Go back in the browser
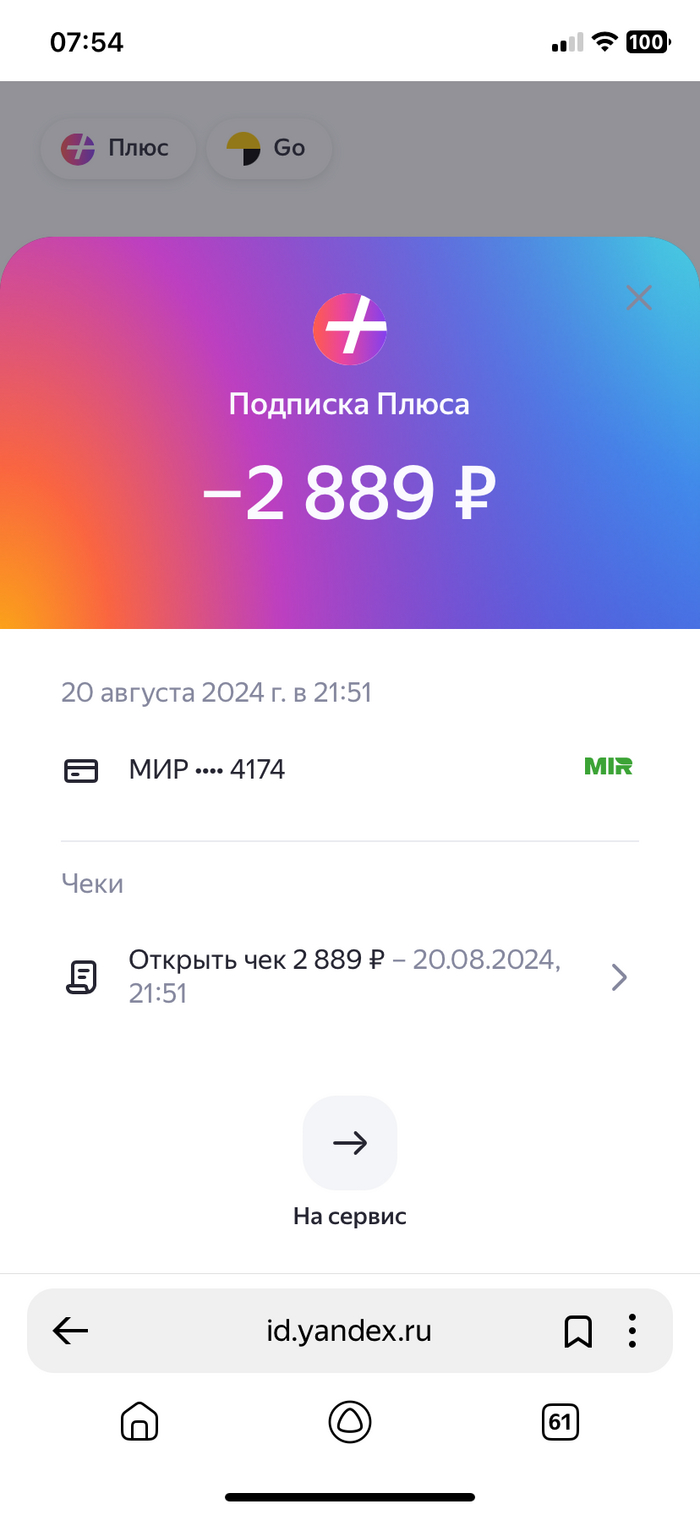Screen dimensions: 700x1515 tap(71, 1330)
